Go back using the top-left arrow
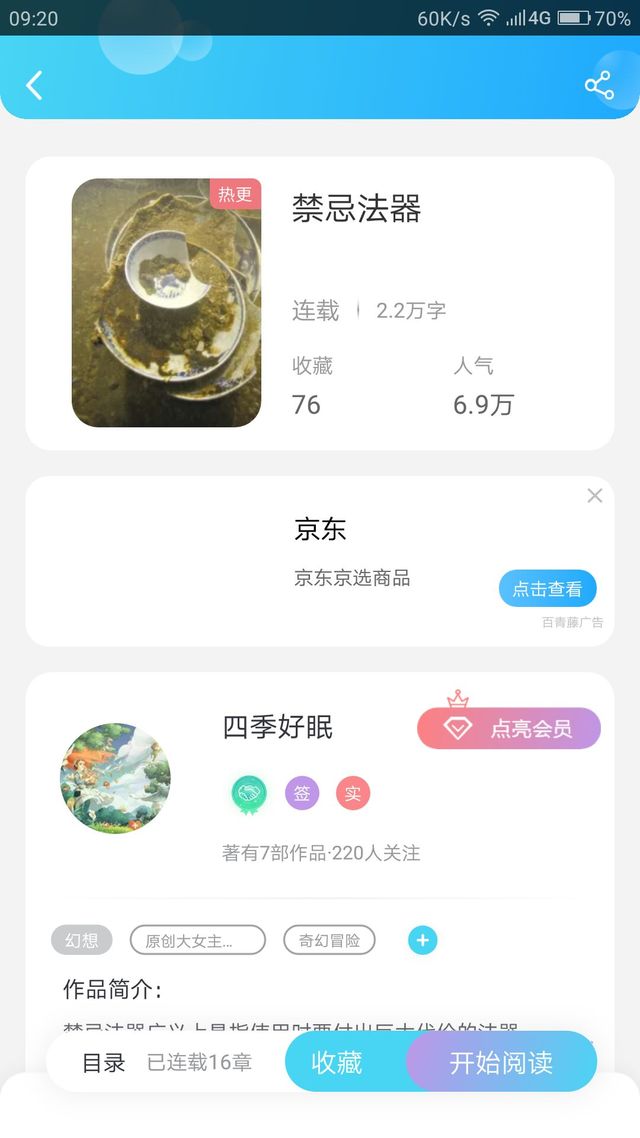 [34, 85]
